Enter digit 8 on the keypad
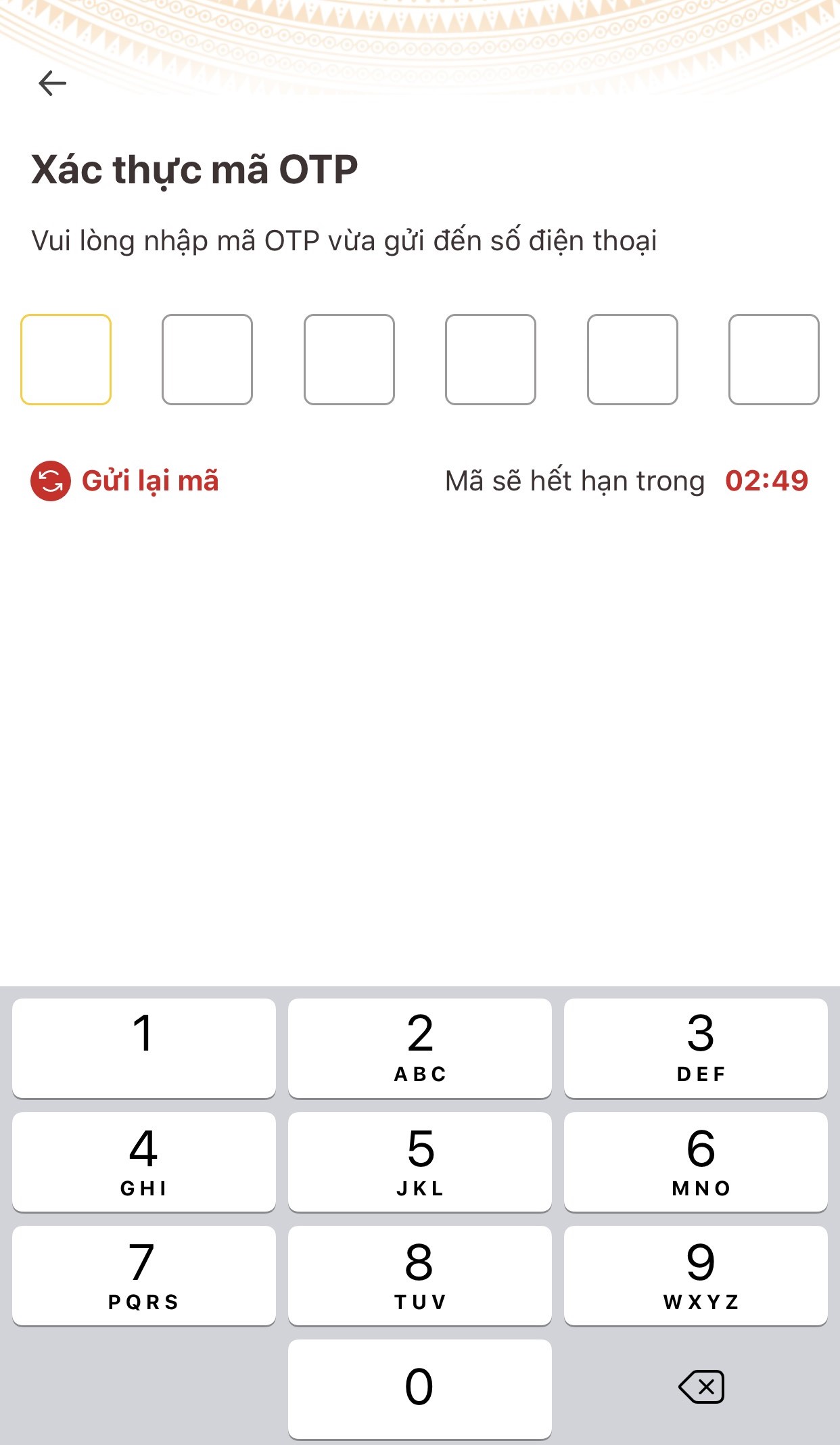The width and height of the screenshot is (840, 1445). (x=420, y=1275)
